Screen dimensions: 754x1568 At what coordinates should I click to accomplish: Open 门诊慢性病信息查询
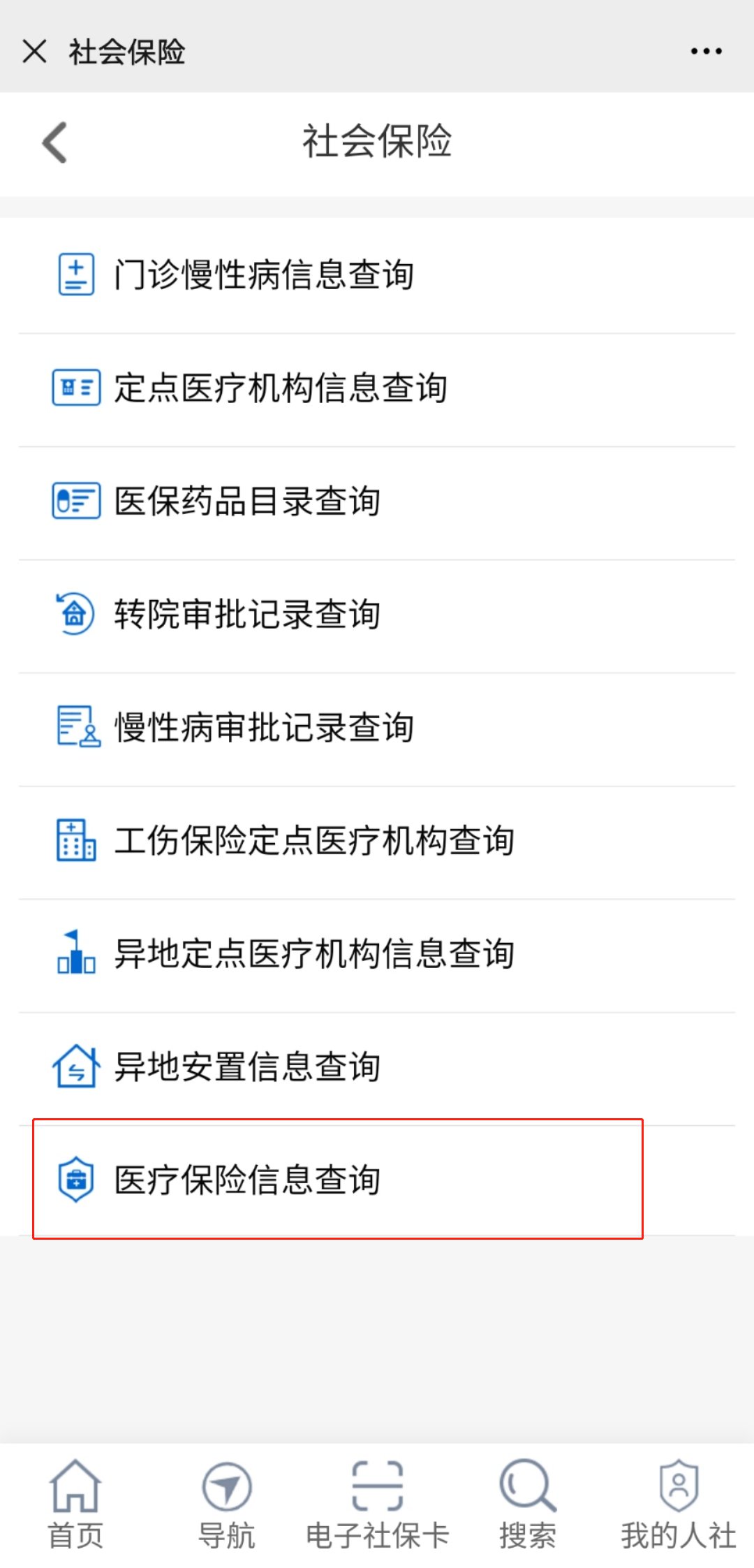264,274
